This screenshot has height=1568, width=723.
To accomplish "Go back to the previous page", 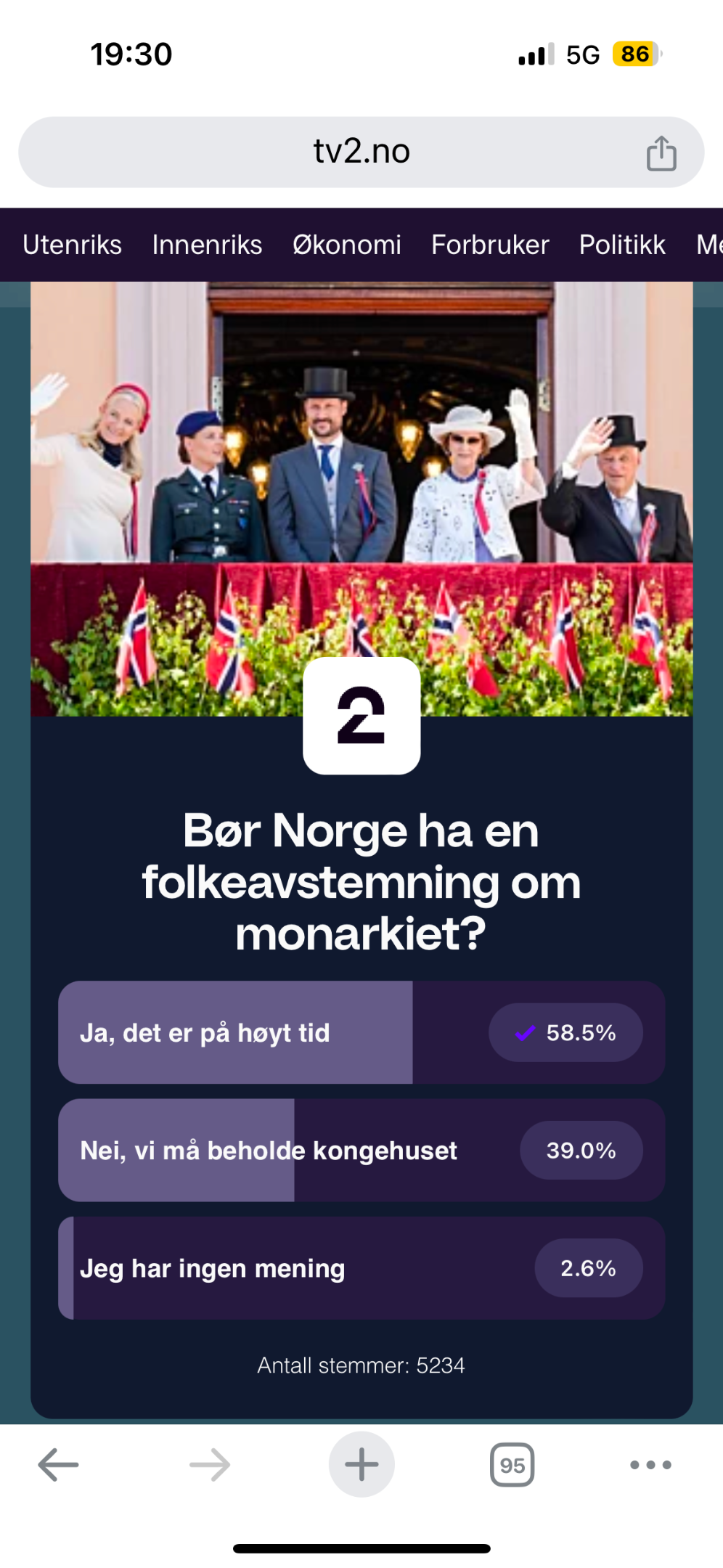I will click(58, 1465).
